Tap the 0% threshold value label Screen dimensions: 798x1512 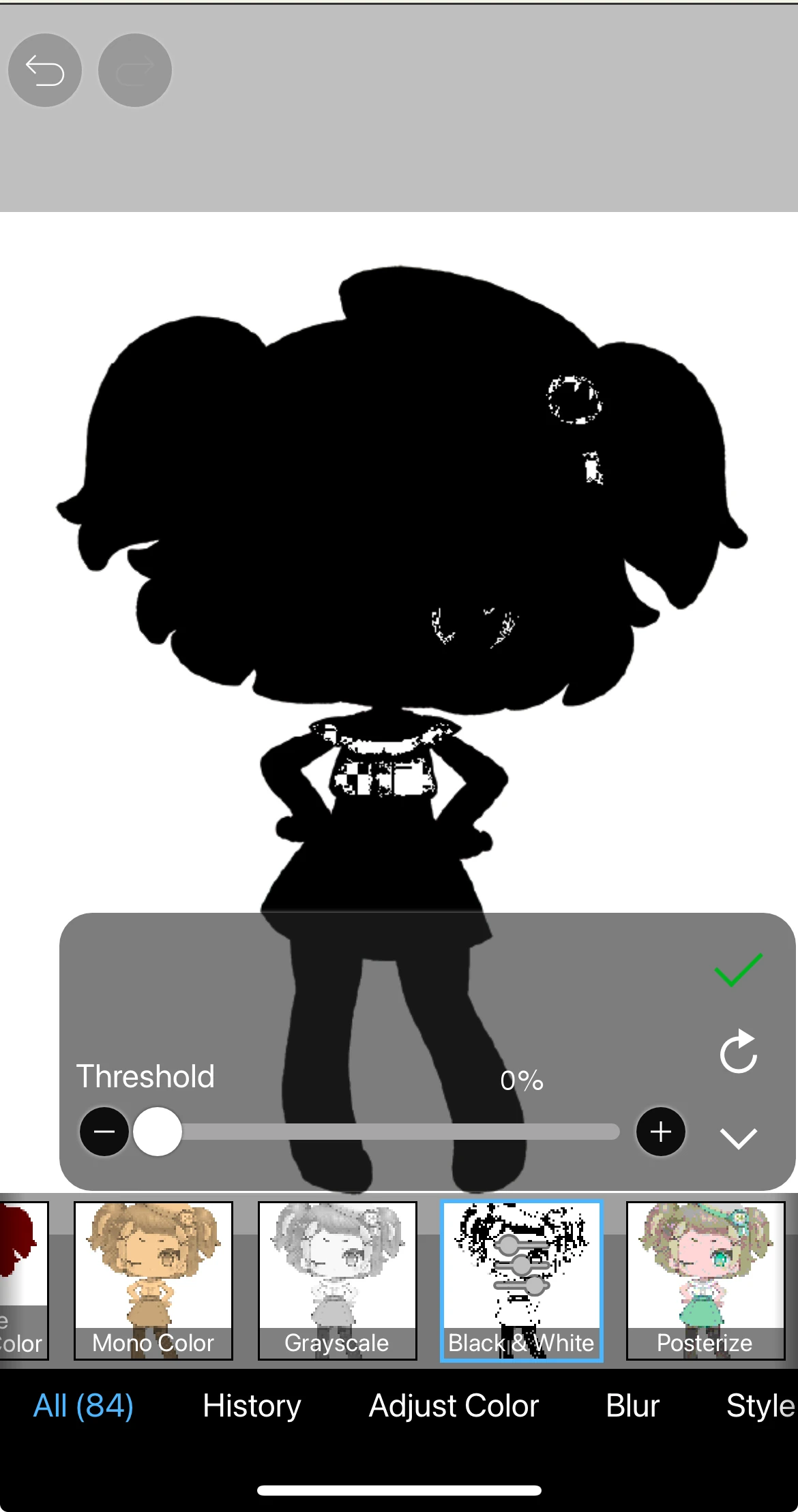pos(522,1080)
